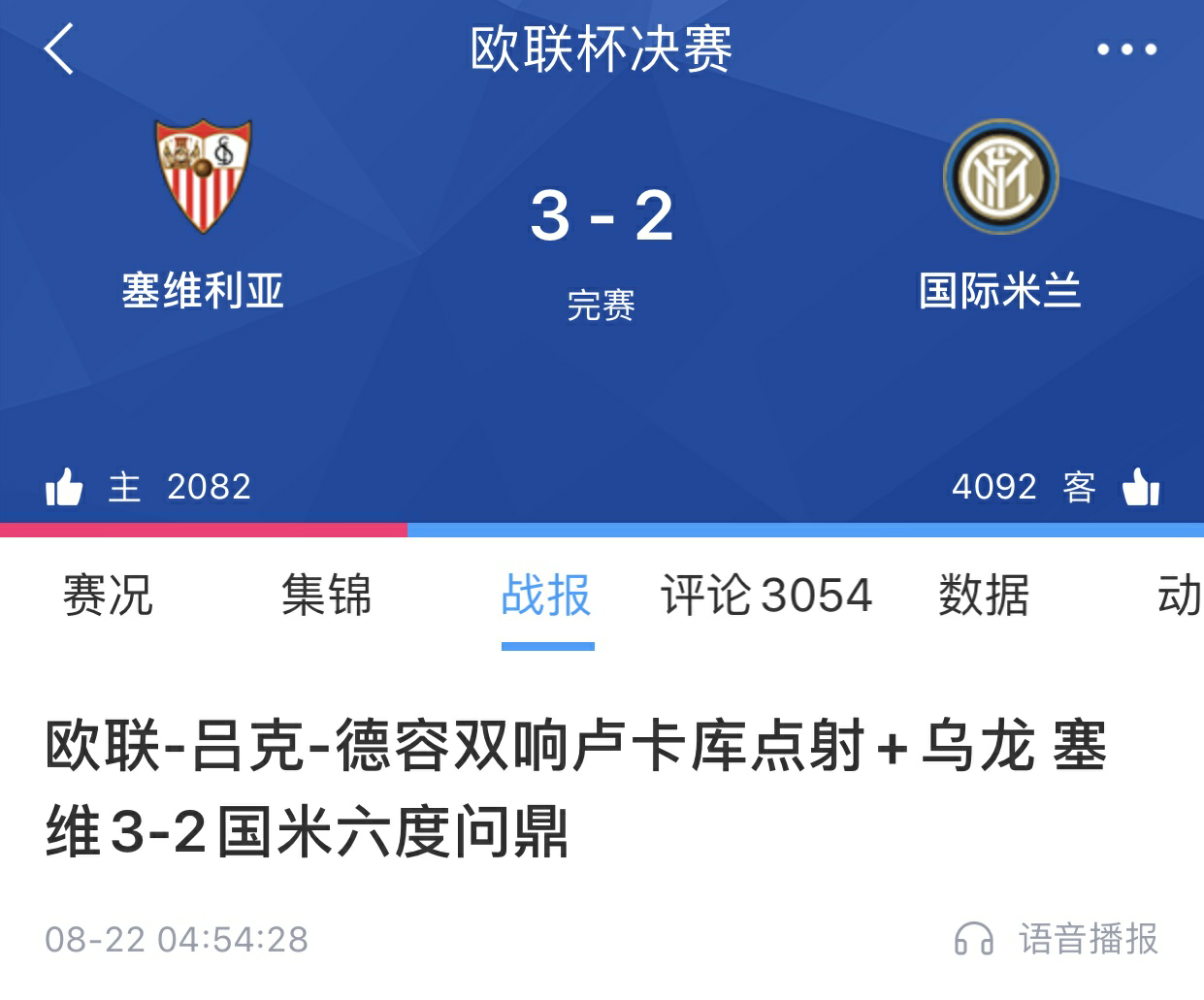The height and width of the screenshot is (1000, 1204).
Task: Select the 战报 tab
Action: (546, 595)
